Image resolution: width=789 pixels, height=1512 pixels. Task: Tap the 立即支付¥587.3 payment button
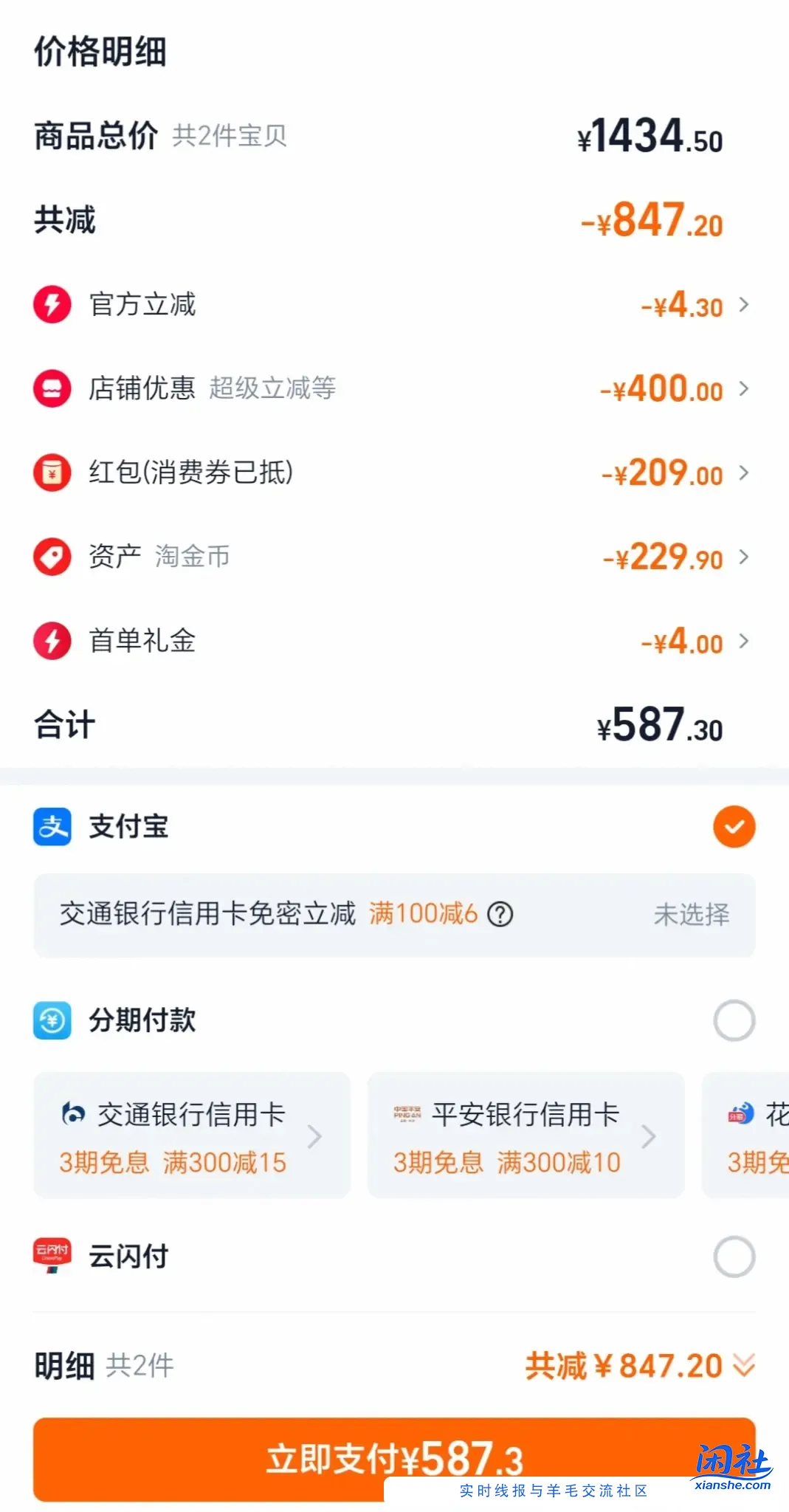pyautogui.click(x=394, y=1458)
